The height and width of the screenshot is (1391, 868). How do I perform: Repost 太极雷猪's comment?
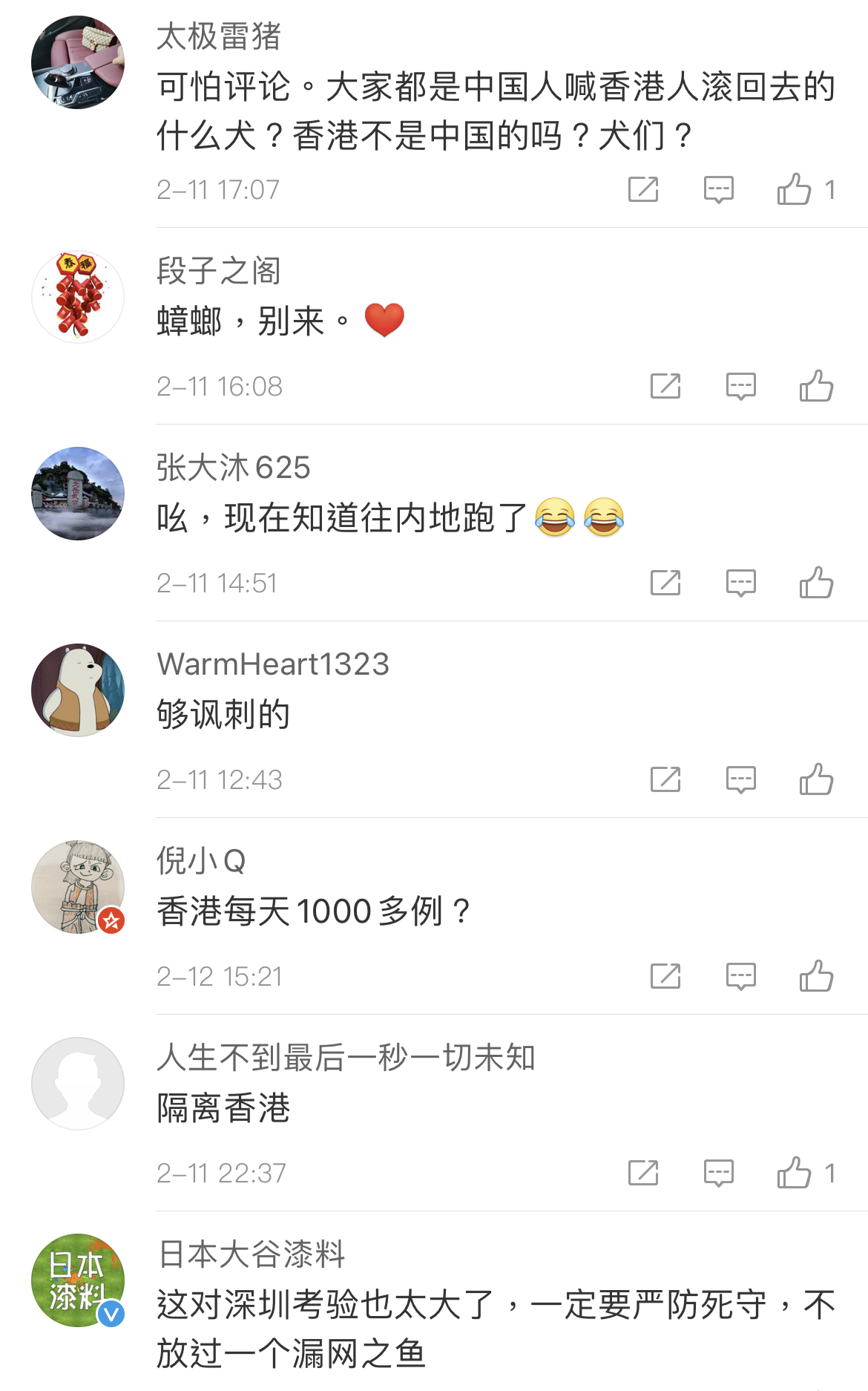[x=643, y=189]
